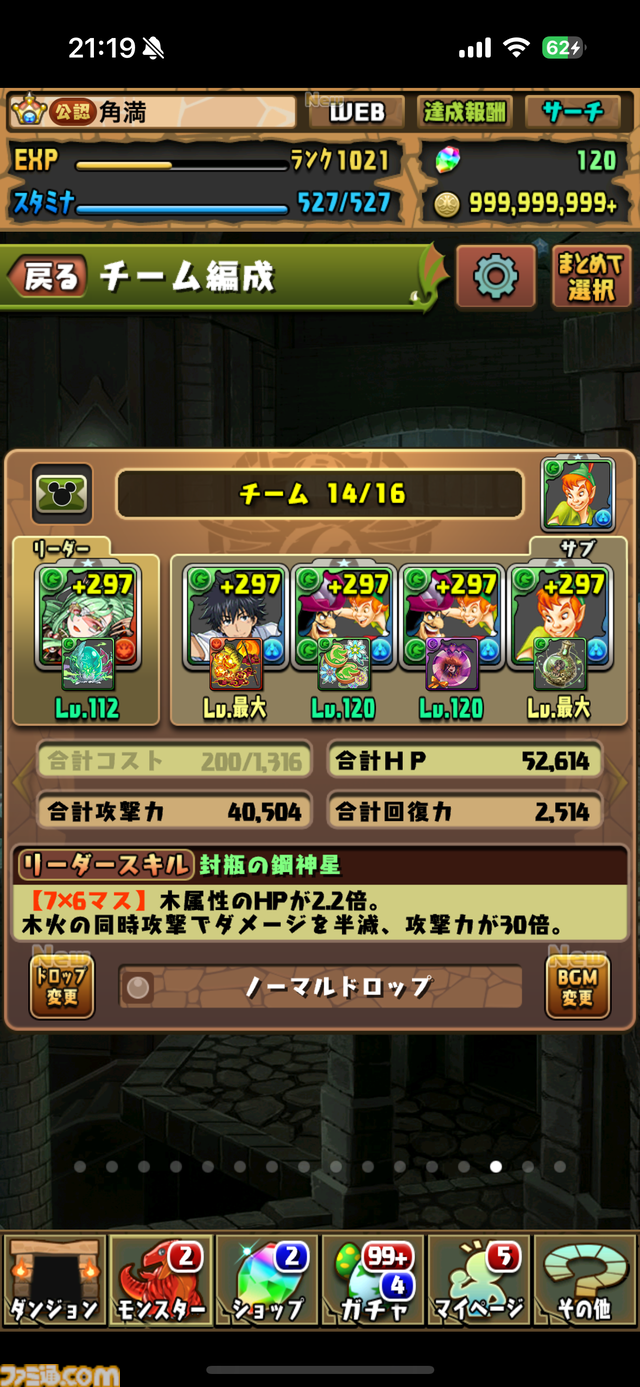The image size is (640, 1387).
Task: Open the Peter Pan helper portrait
Action: (x=577, y=494)
